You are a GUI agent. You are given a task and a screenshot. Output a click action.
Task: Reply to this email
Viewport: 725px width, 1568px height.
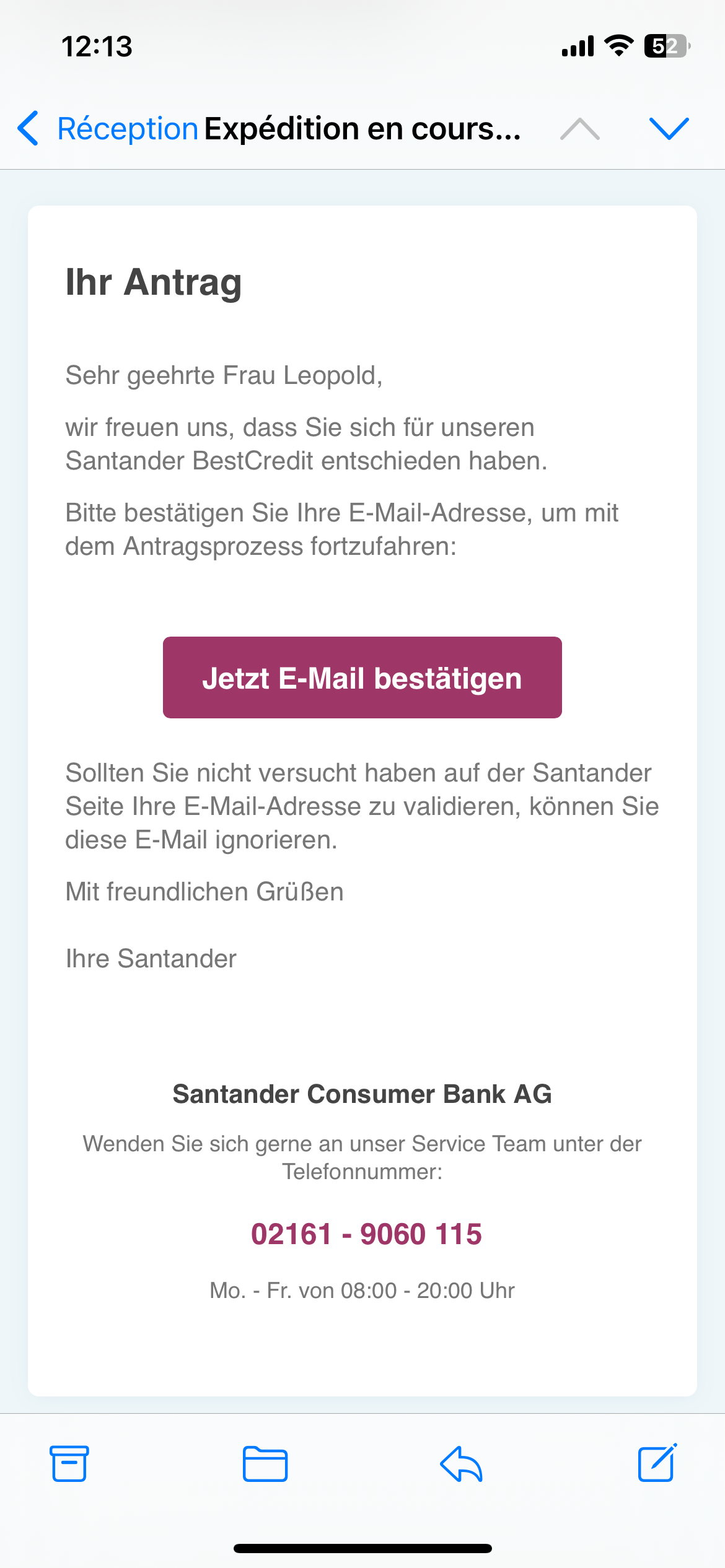461,1464
